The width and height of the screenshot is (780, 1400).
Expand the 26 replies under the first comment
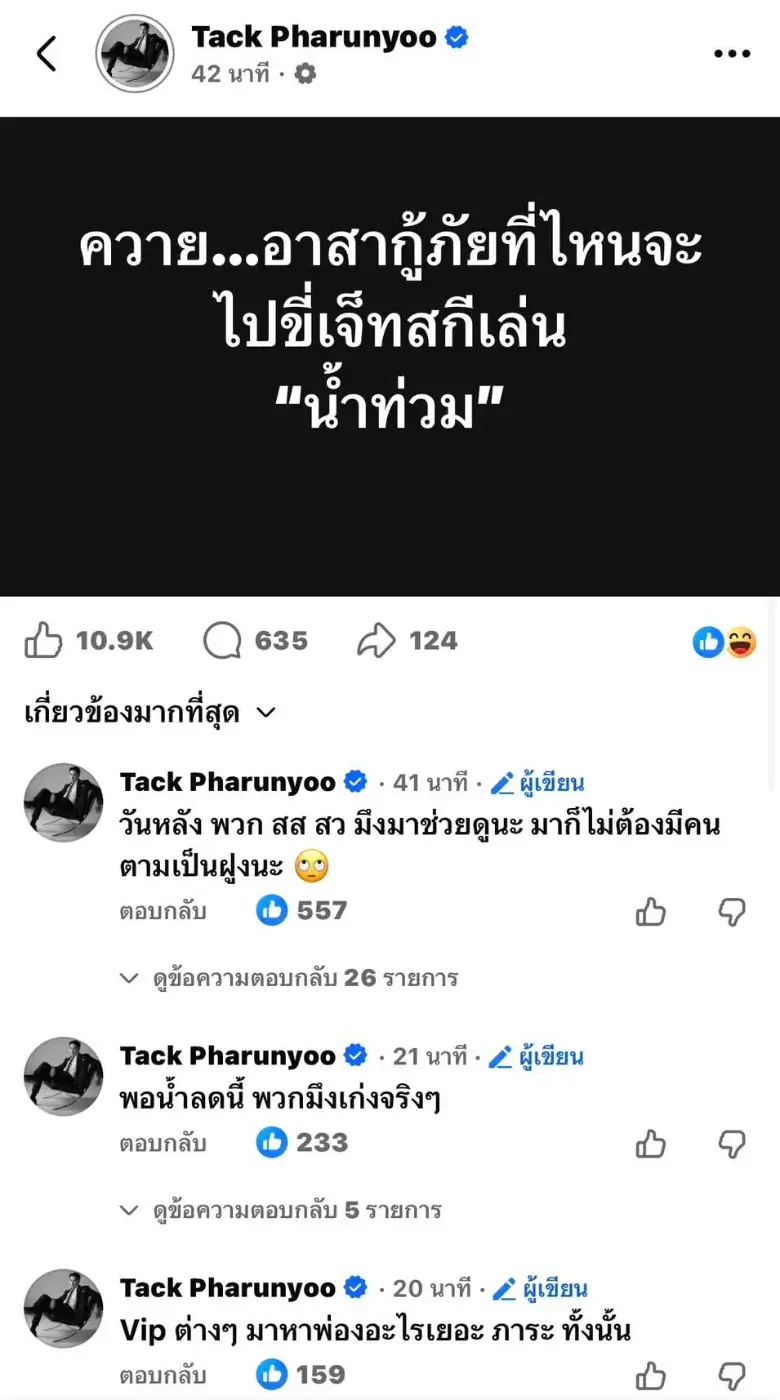(x=289, y=977)
